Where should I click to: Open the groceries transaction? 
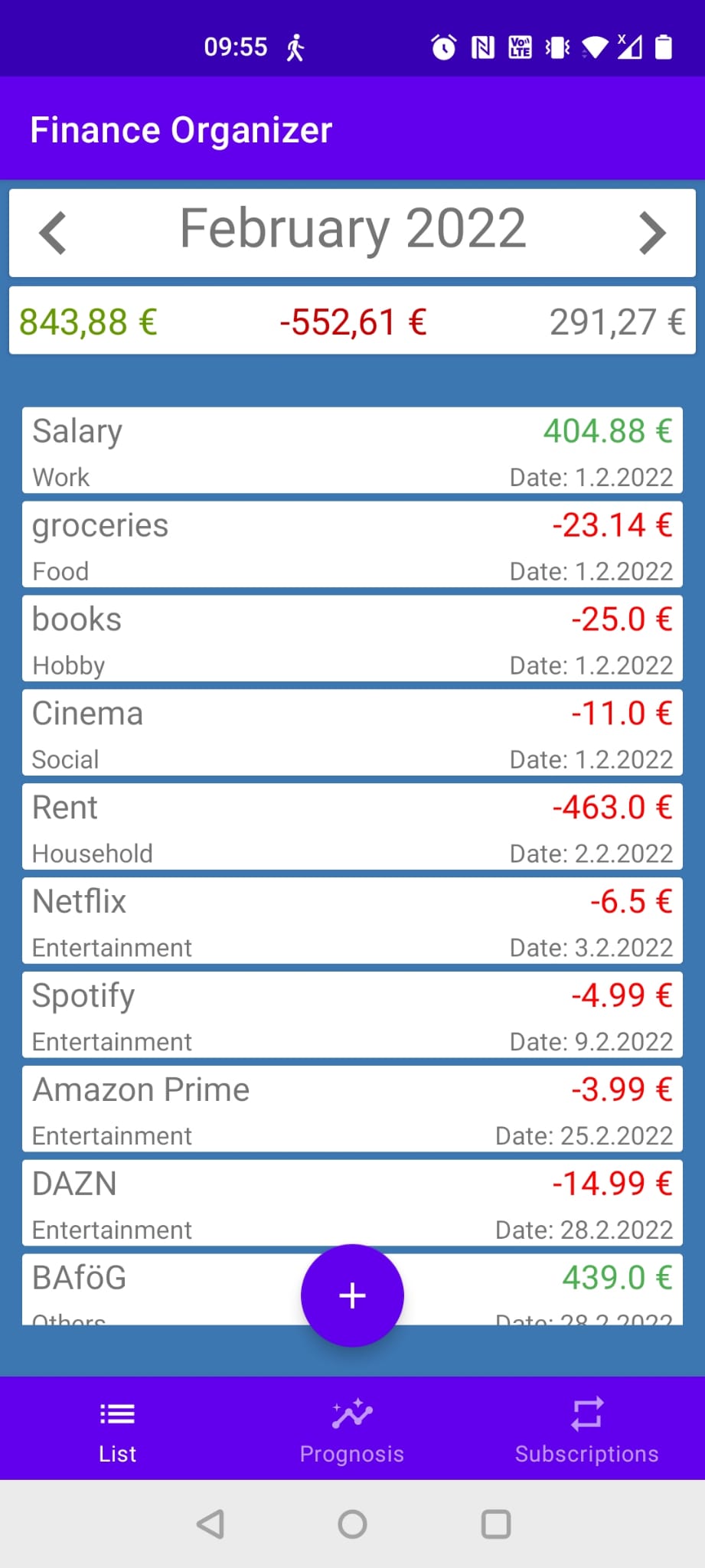point(352,545)
